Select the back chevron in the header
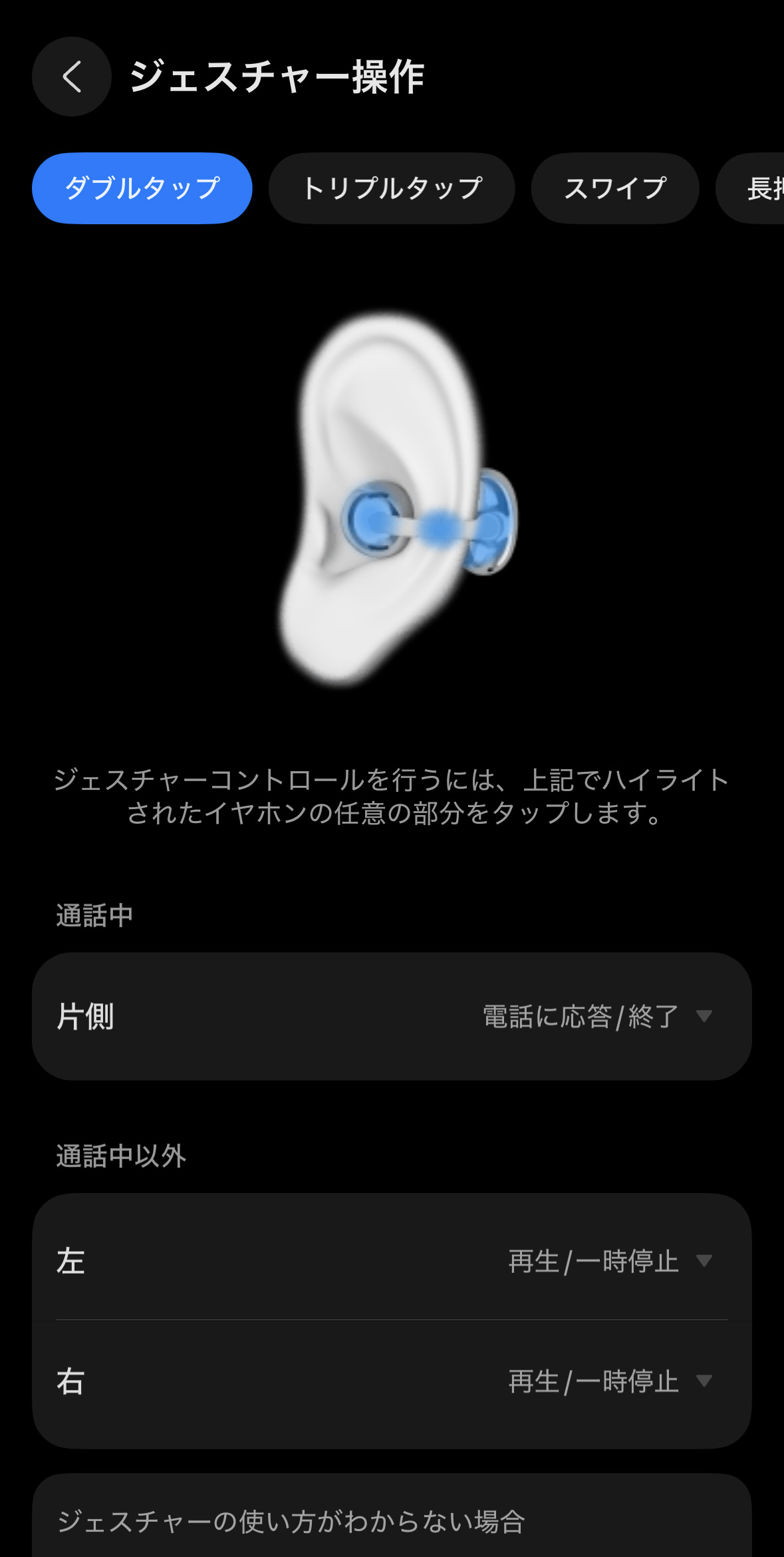The width and height of the screenshot is (784, 1557). (71, 77)
